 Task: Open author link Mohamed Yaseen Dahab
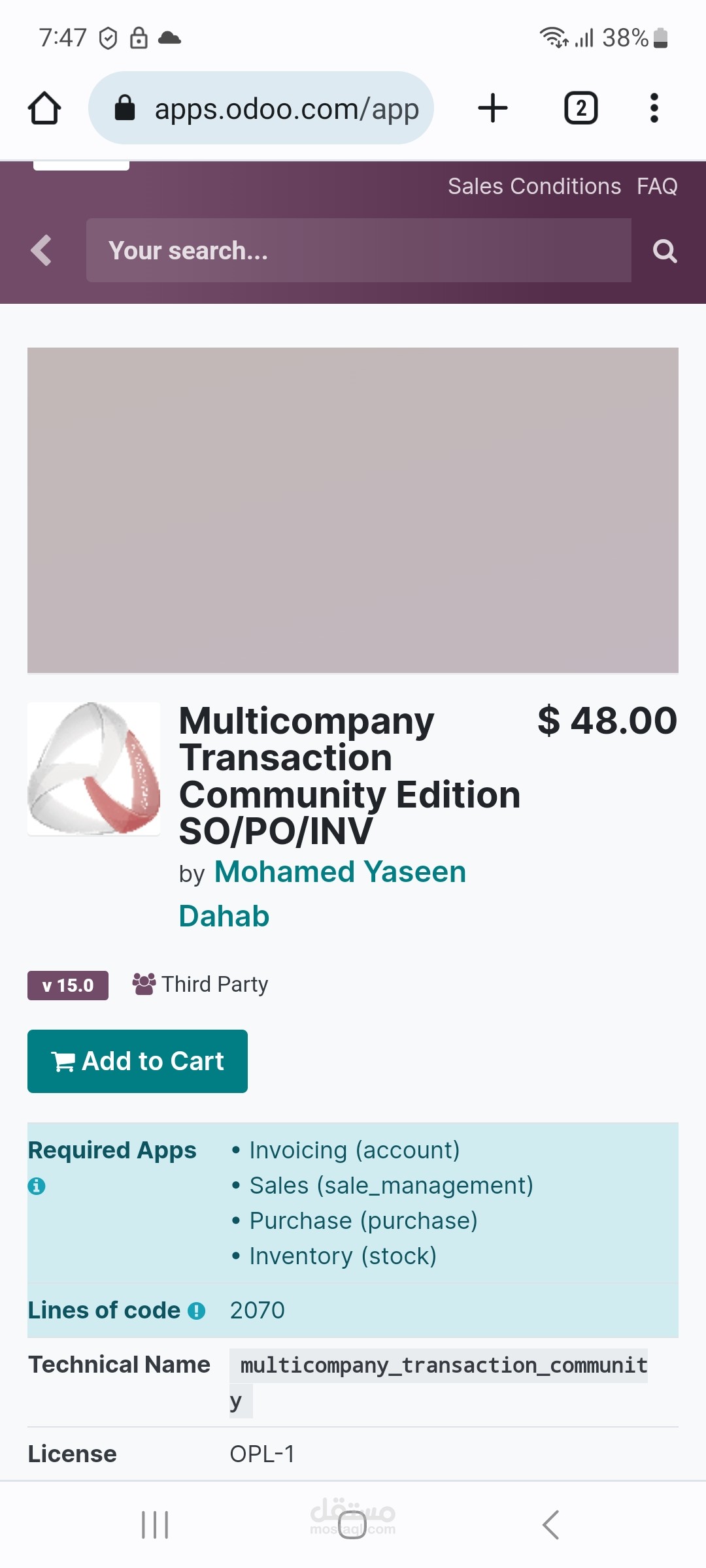pyautogui.click(x=340, y=871)
